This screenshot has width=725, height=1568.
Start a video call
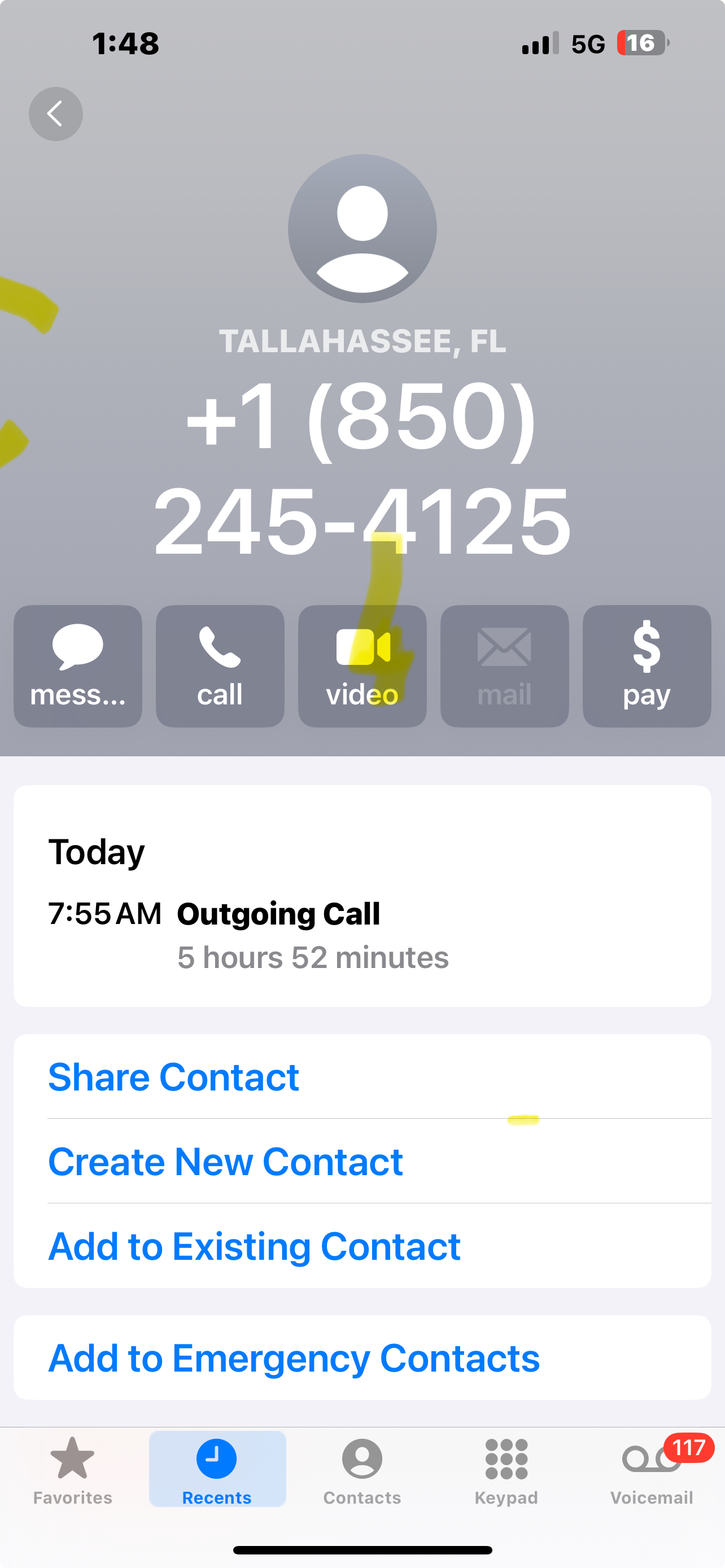[x=362, y=666]
